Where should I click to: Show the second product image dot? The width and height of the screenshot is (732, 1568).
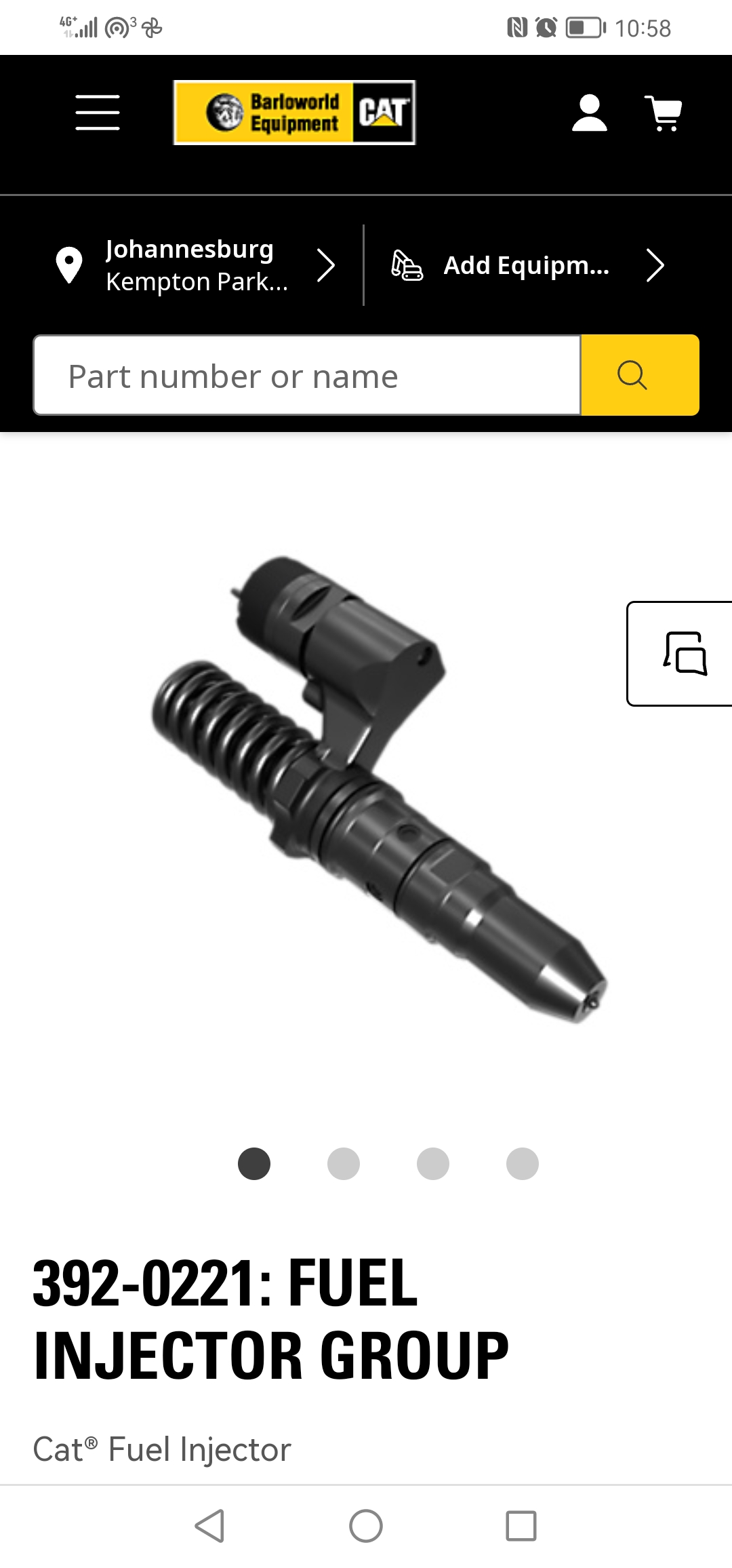tap(344, 1164)
